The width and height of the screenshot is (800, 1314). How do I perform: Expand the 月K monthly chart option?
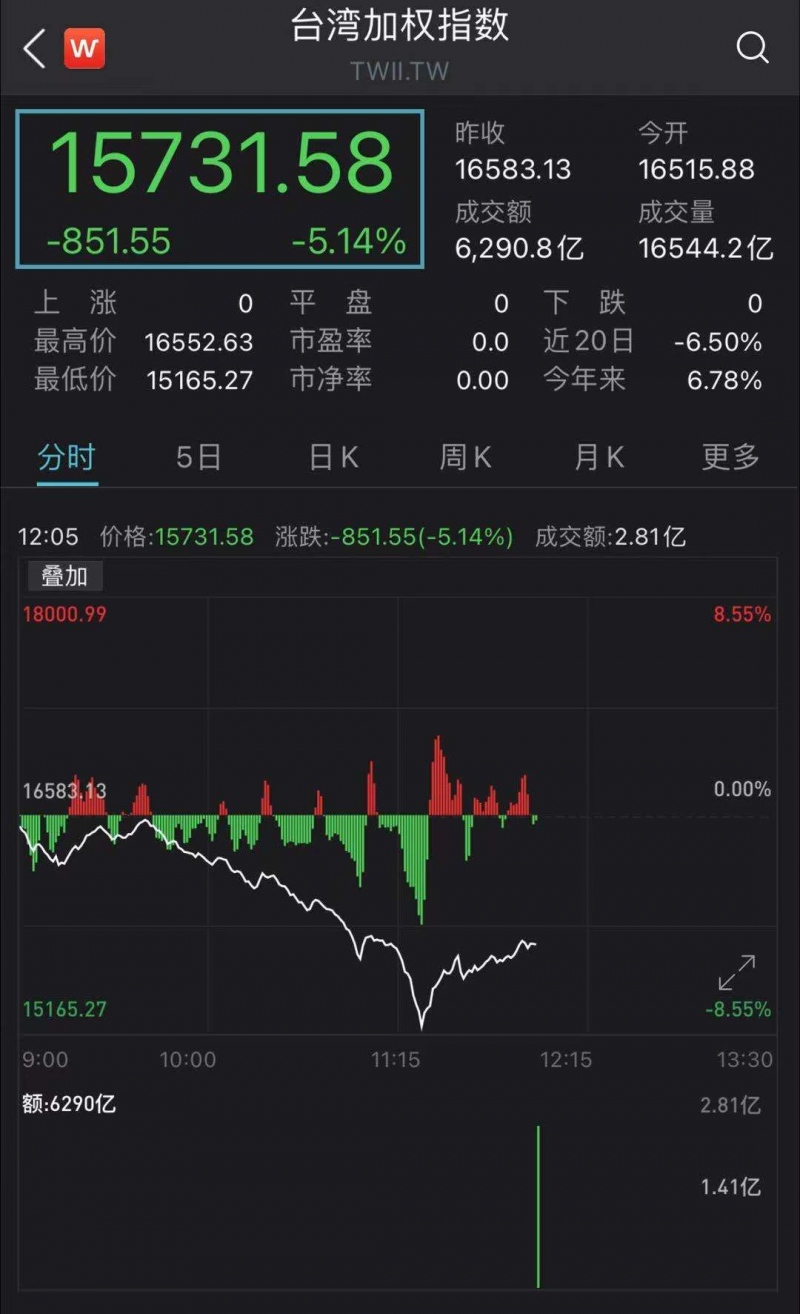tap(596, 456)
